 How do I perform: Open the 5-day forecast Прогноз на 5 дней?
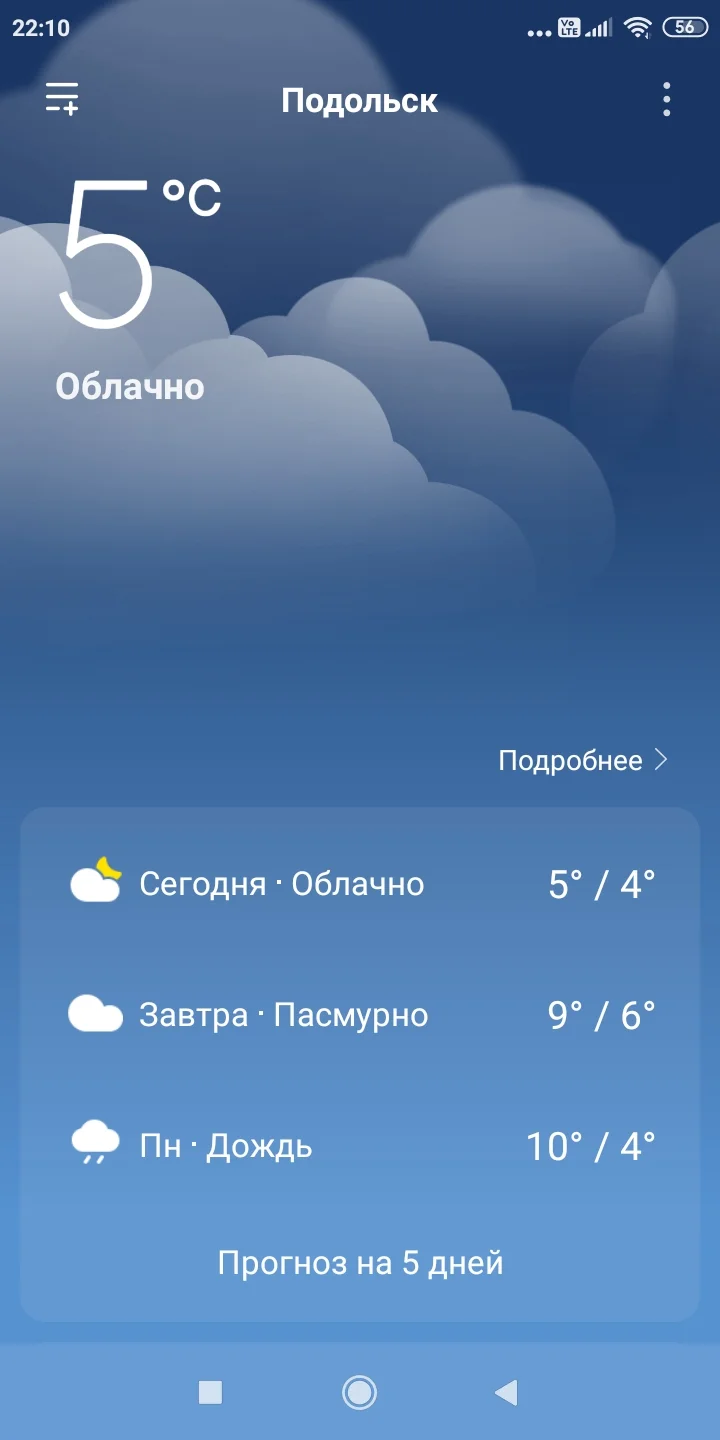coord(360,1262)
